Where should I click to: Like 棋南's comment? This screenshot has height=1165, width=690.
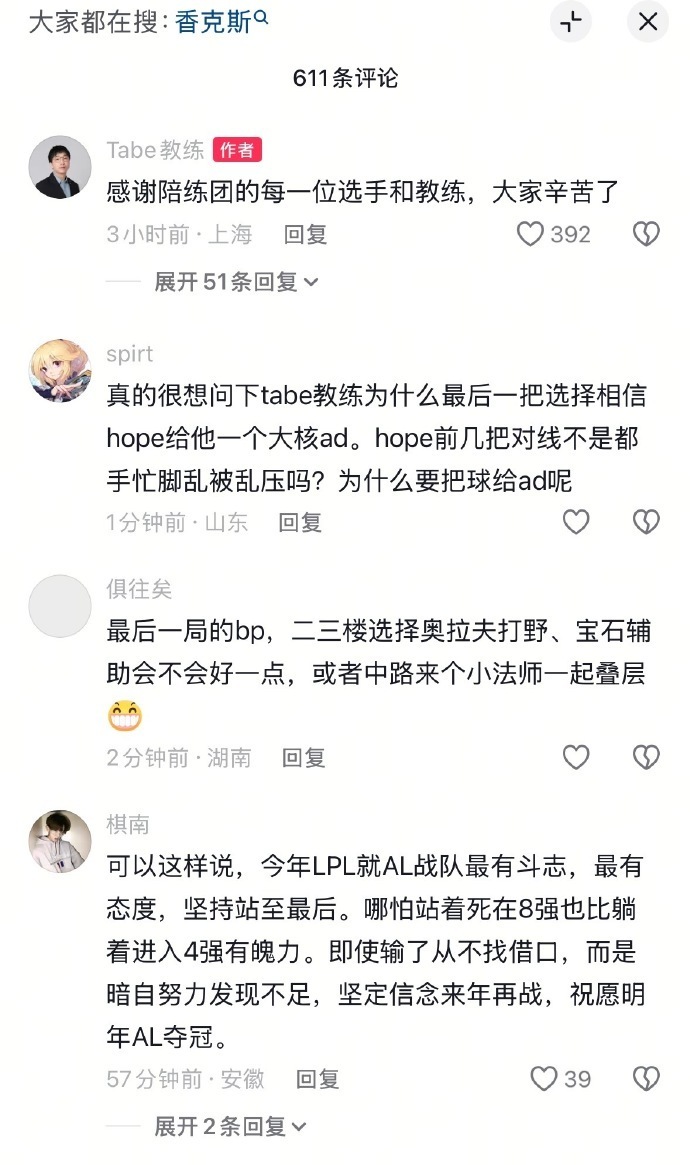pos(543,1079)
